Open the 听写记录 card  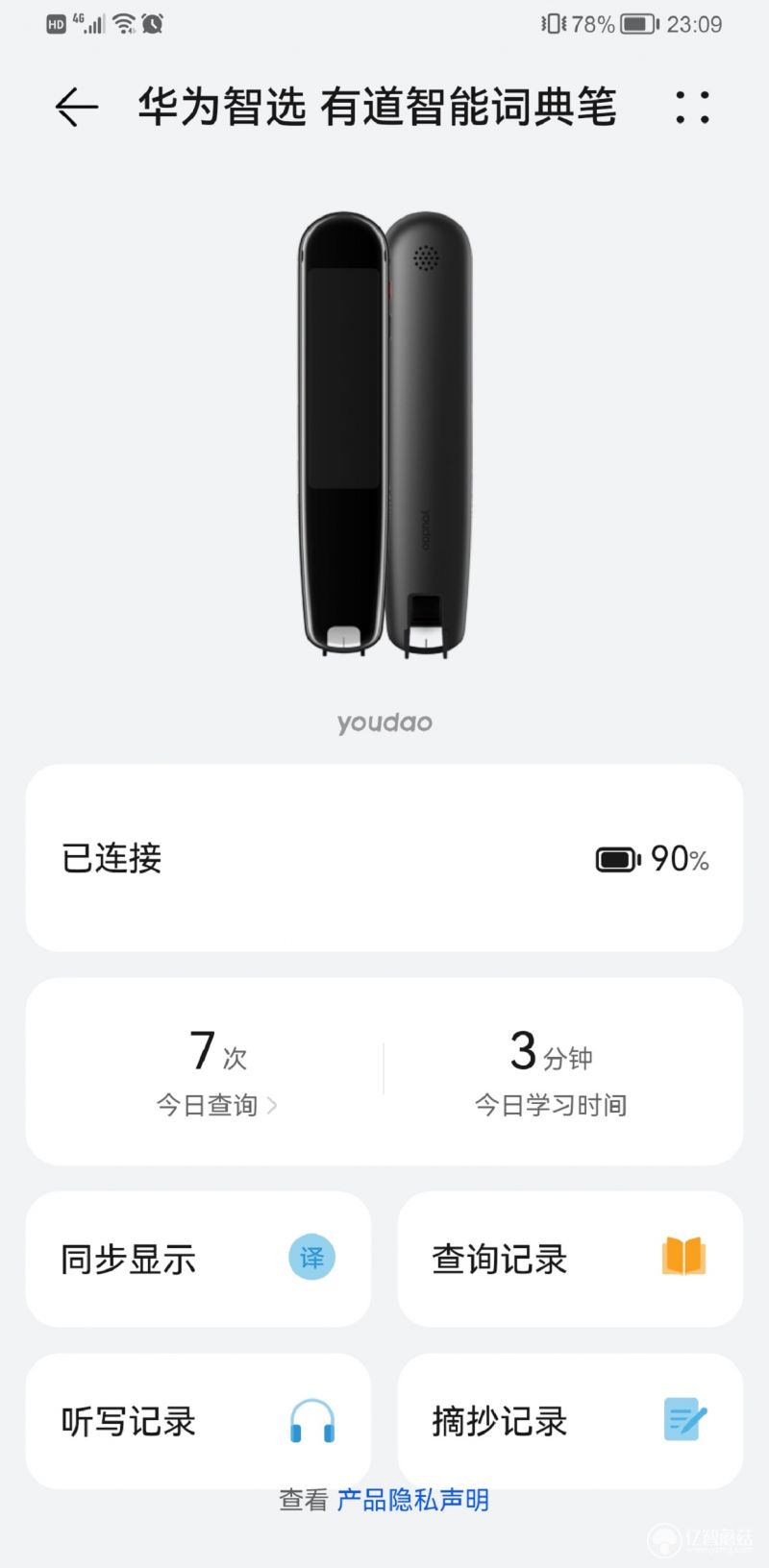pyautogui.click(x=198, y=1421)
